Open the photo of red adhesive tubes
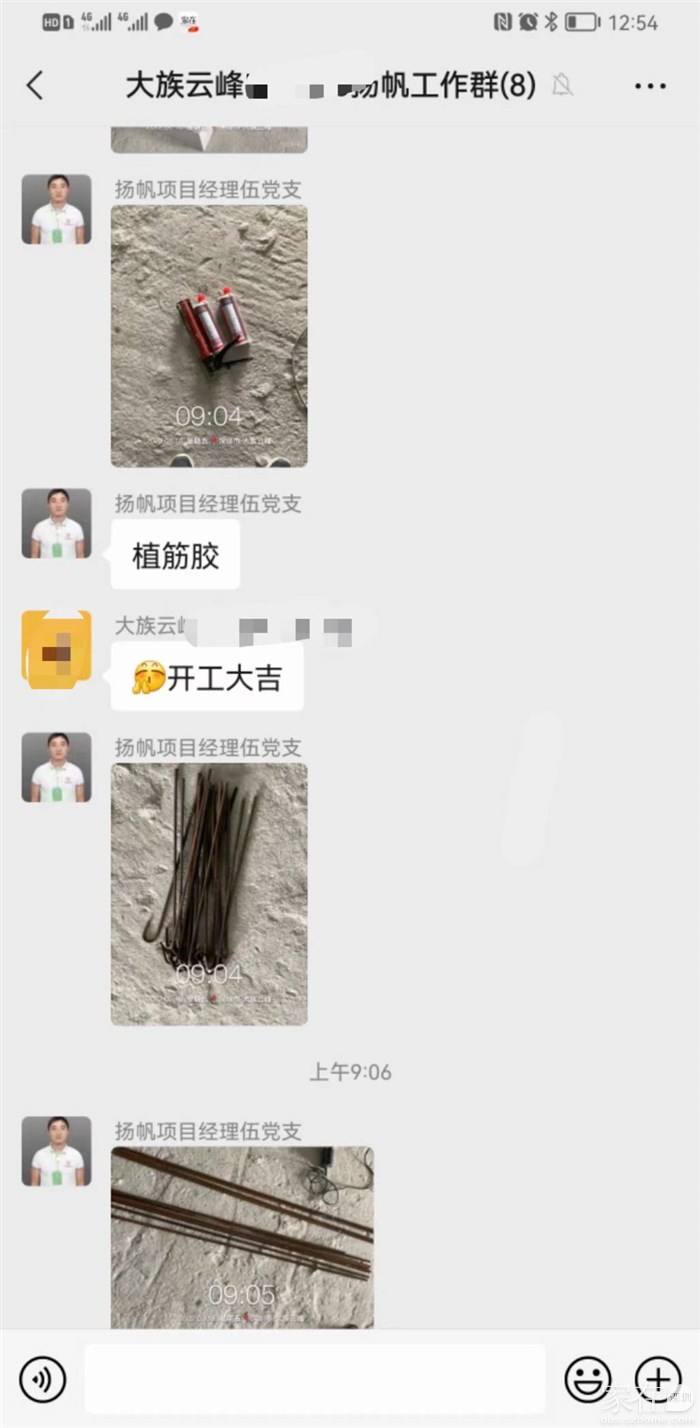Screen dimensions: 700x1428 pos(209,336)
